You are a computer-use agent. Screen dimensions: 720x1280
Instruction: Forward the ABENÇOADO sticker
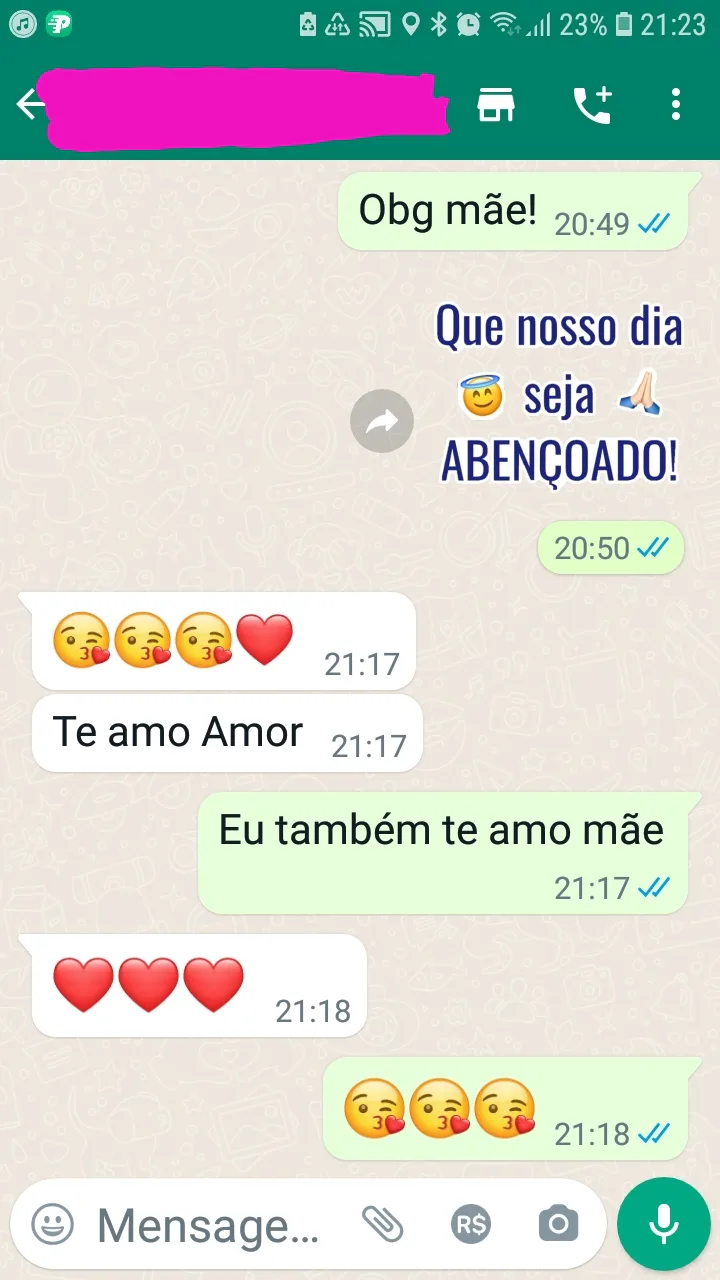(x=382, y=422)
